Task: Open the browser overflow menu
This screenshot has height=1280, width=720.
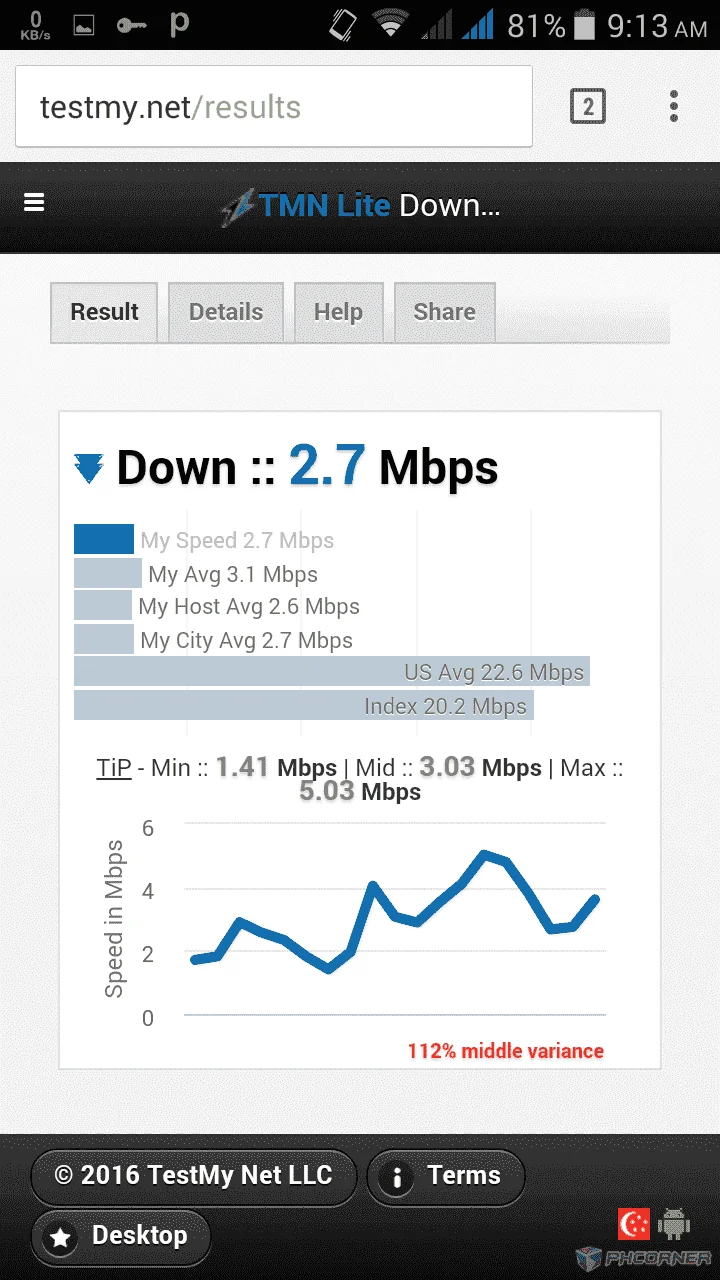Action: click(674, 106)
